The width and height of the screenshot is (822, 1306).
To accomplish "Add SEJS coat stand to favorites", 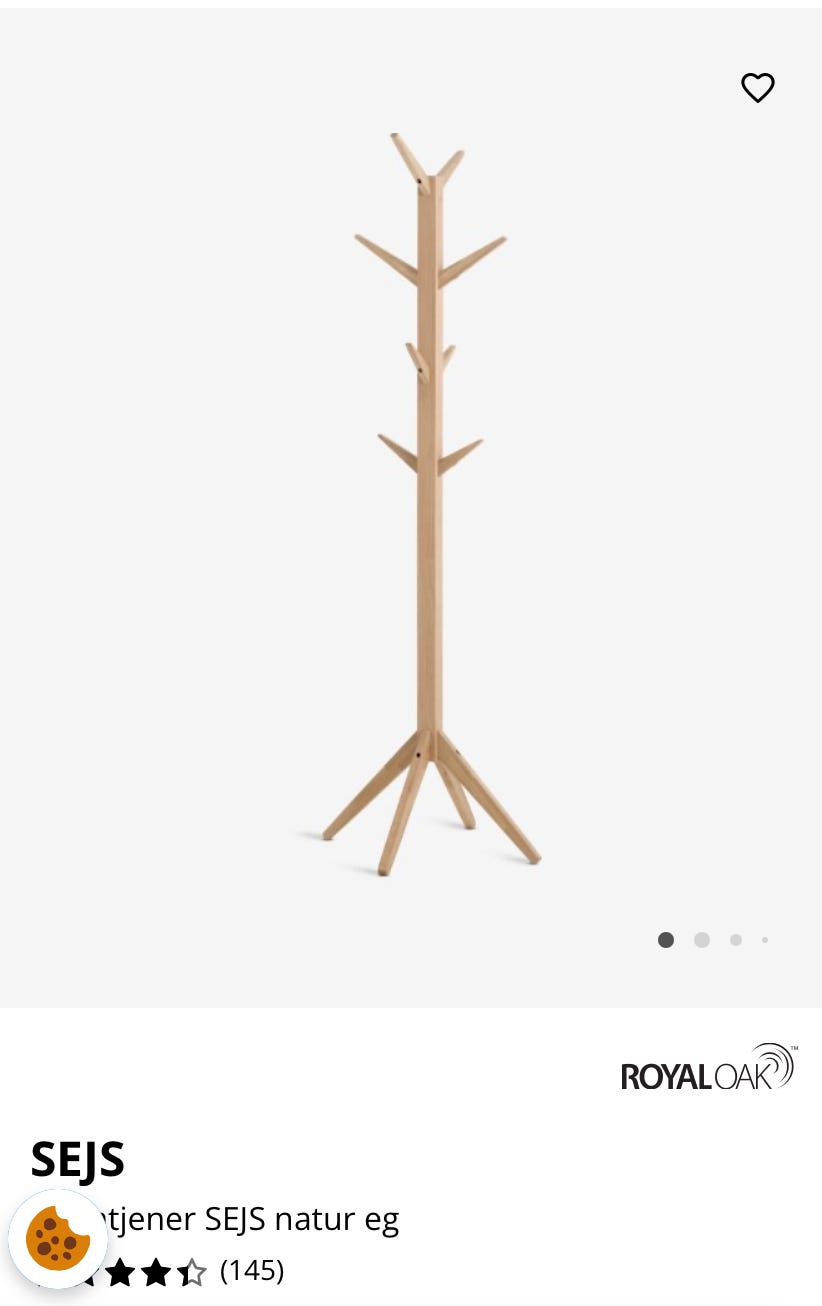I will point(757,88).
